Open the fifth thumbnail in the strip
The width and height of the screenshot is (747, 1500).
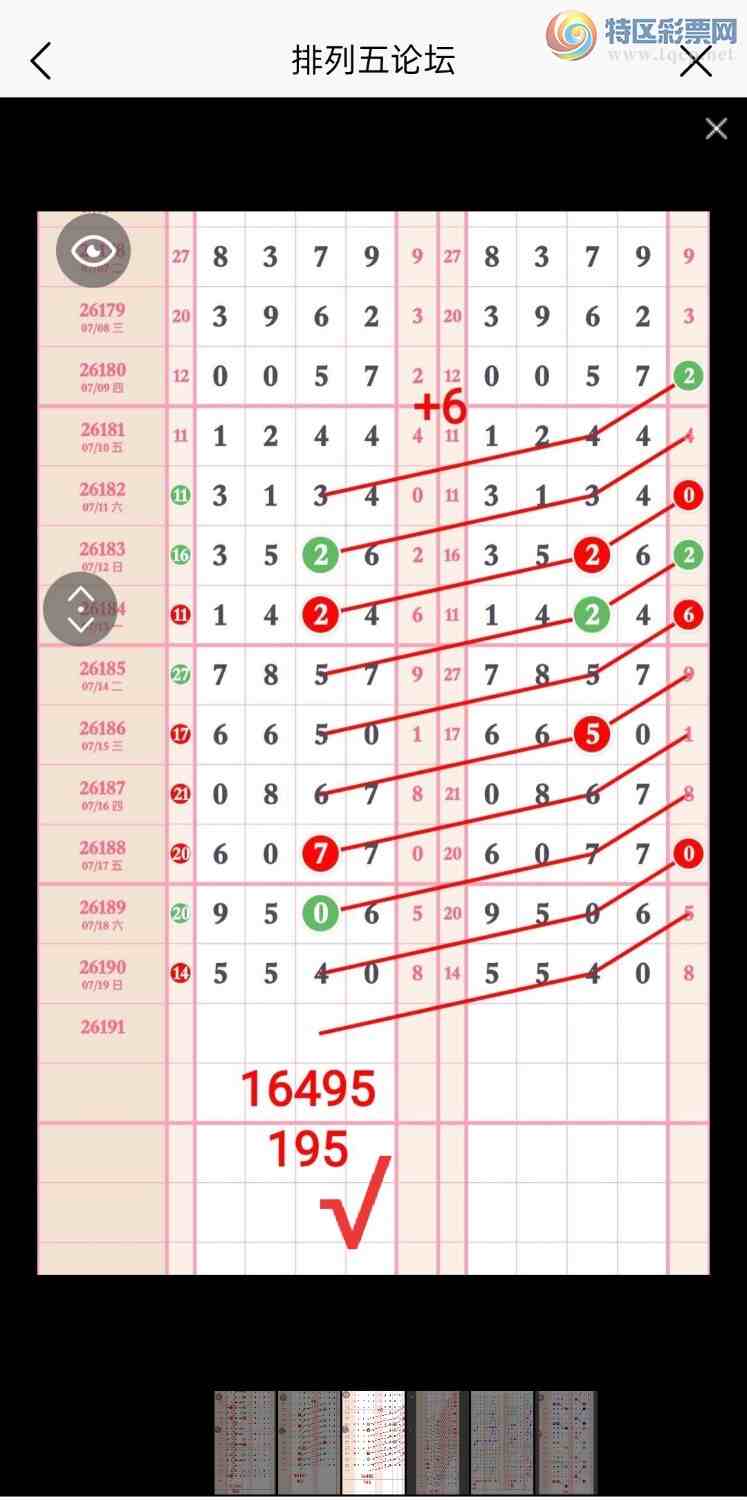[x=502, y=1442]
